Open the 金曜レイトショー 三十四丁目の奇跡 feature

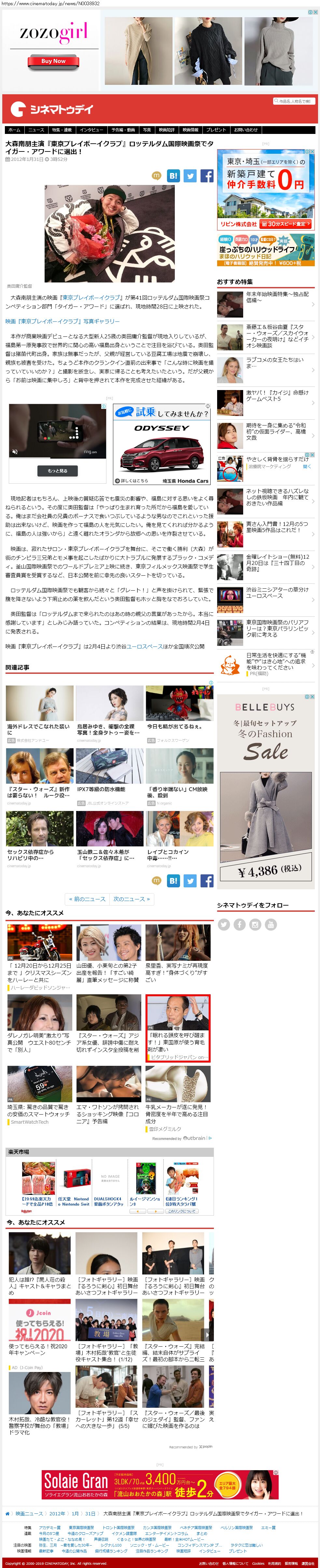[x=277, y=559]
